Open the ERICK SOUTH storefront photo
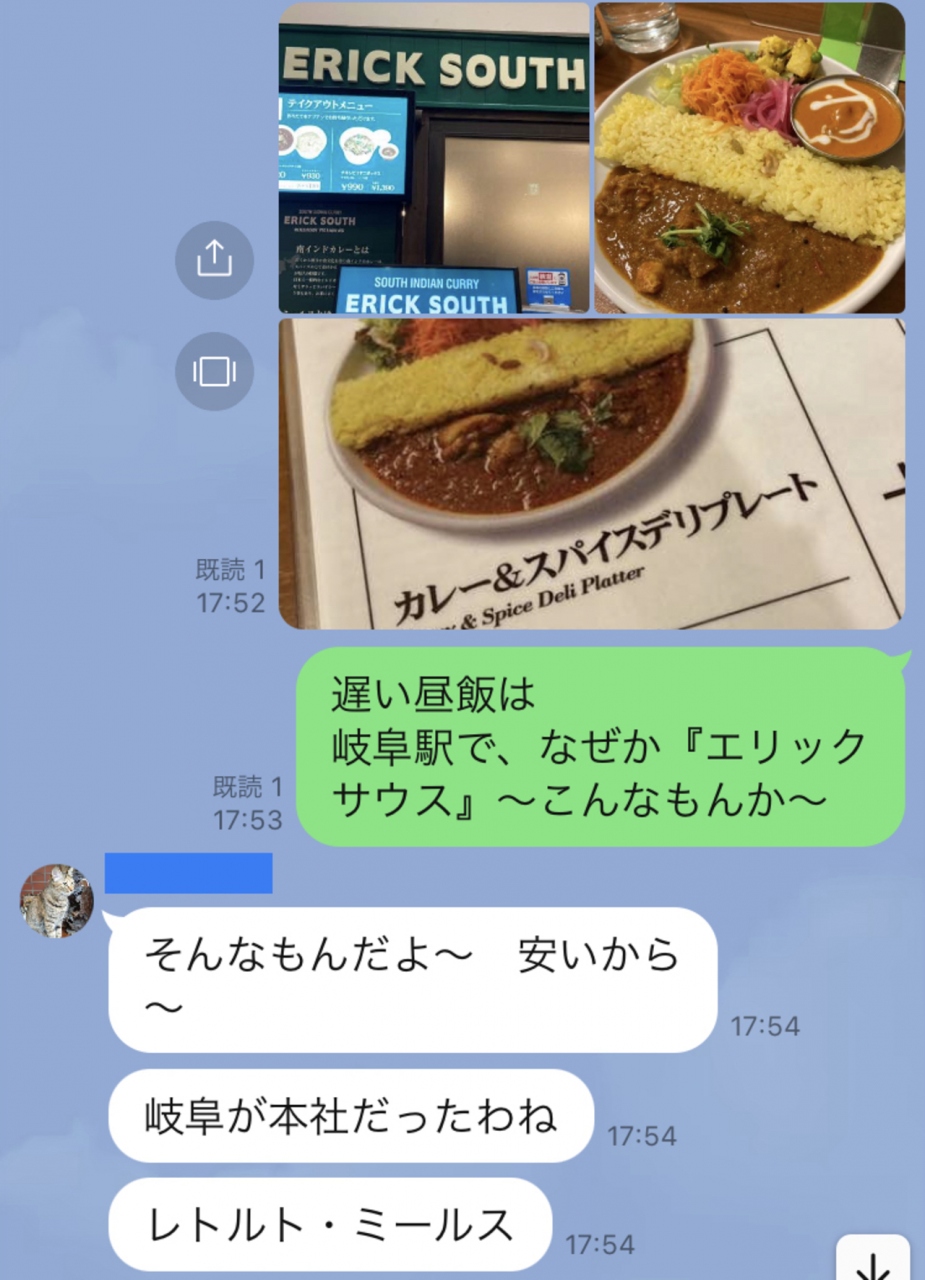 pyautogui.click(x=433, y=160)
